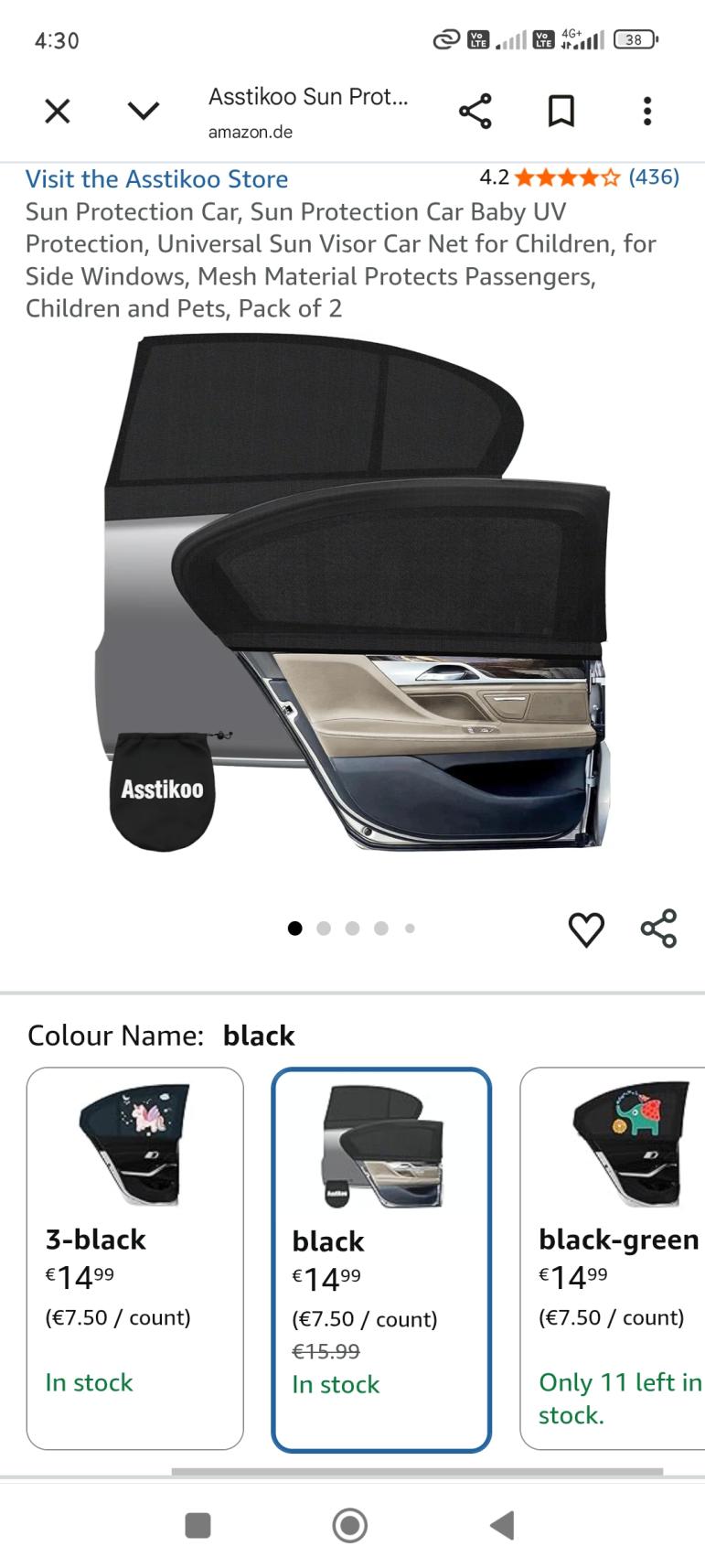The width and height of the screenshot is (705, 1568).
Task: Add product to wishlist with heart
Action: [586, 929]
